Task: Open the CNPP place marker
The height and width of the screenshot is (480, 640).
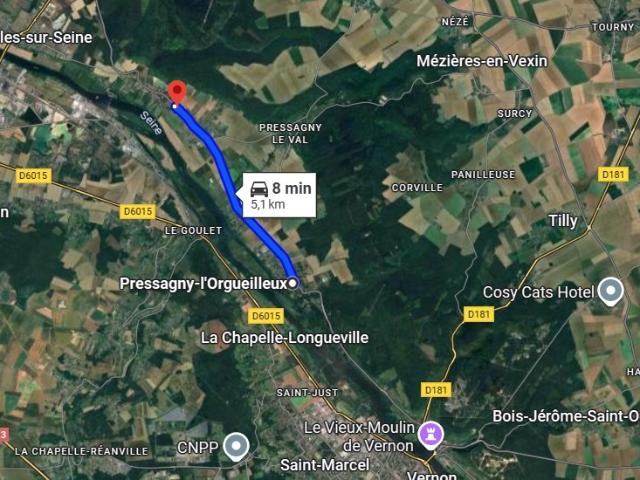Action: point(236,446)
